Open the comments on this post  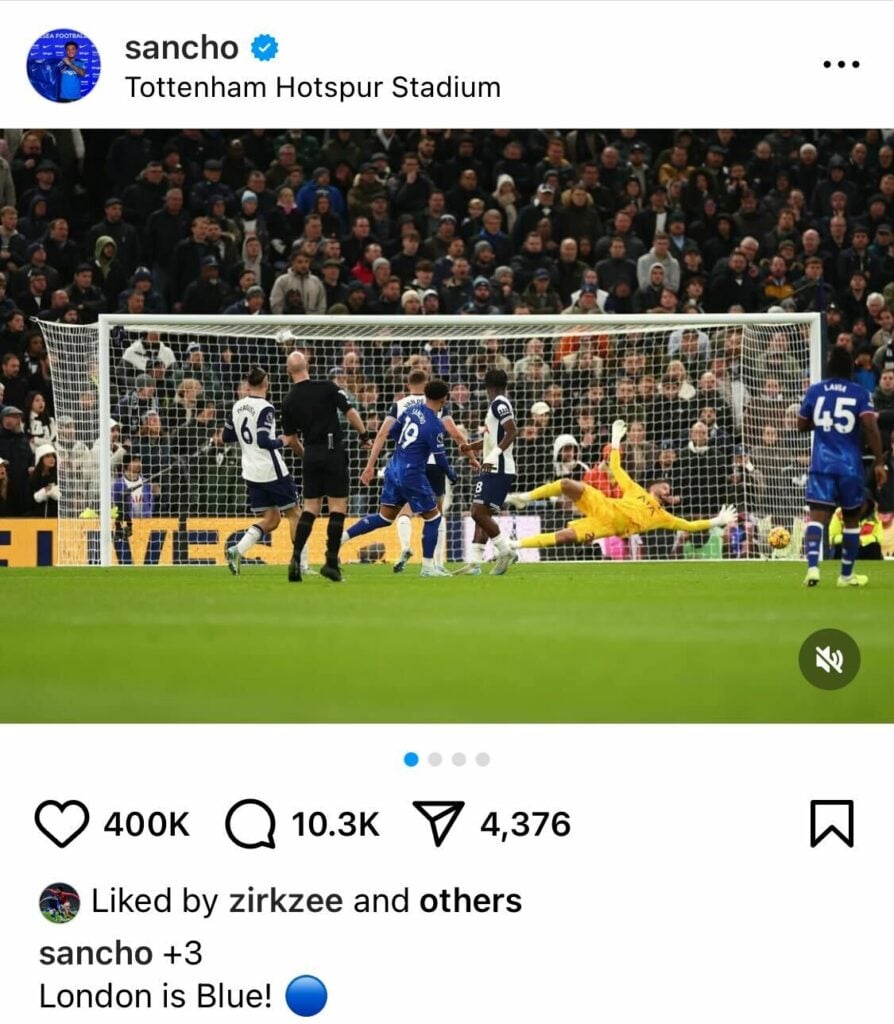pyautogui.click(x=250, y=823)
